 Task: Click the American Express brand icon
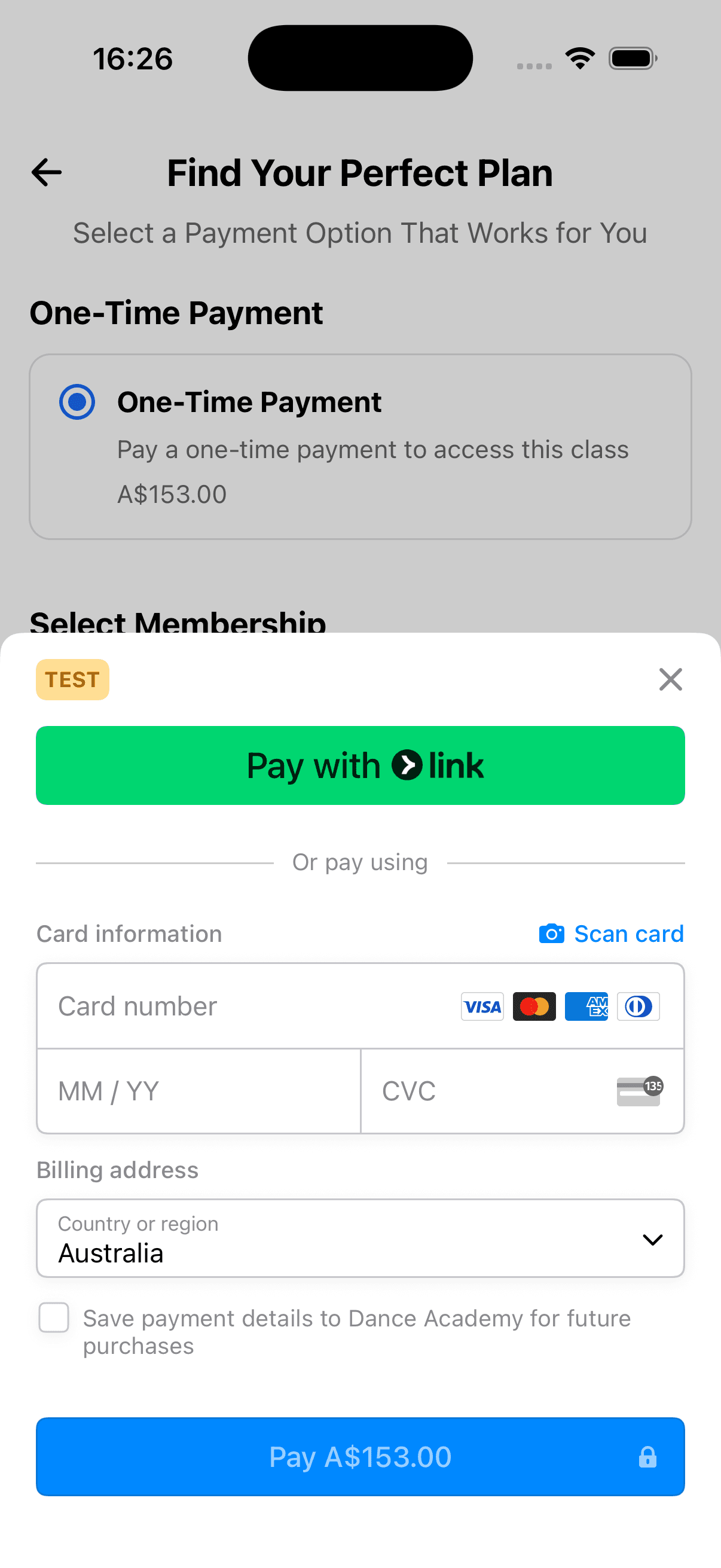click(x=586, y=1006)
